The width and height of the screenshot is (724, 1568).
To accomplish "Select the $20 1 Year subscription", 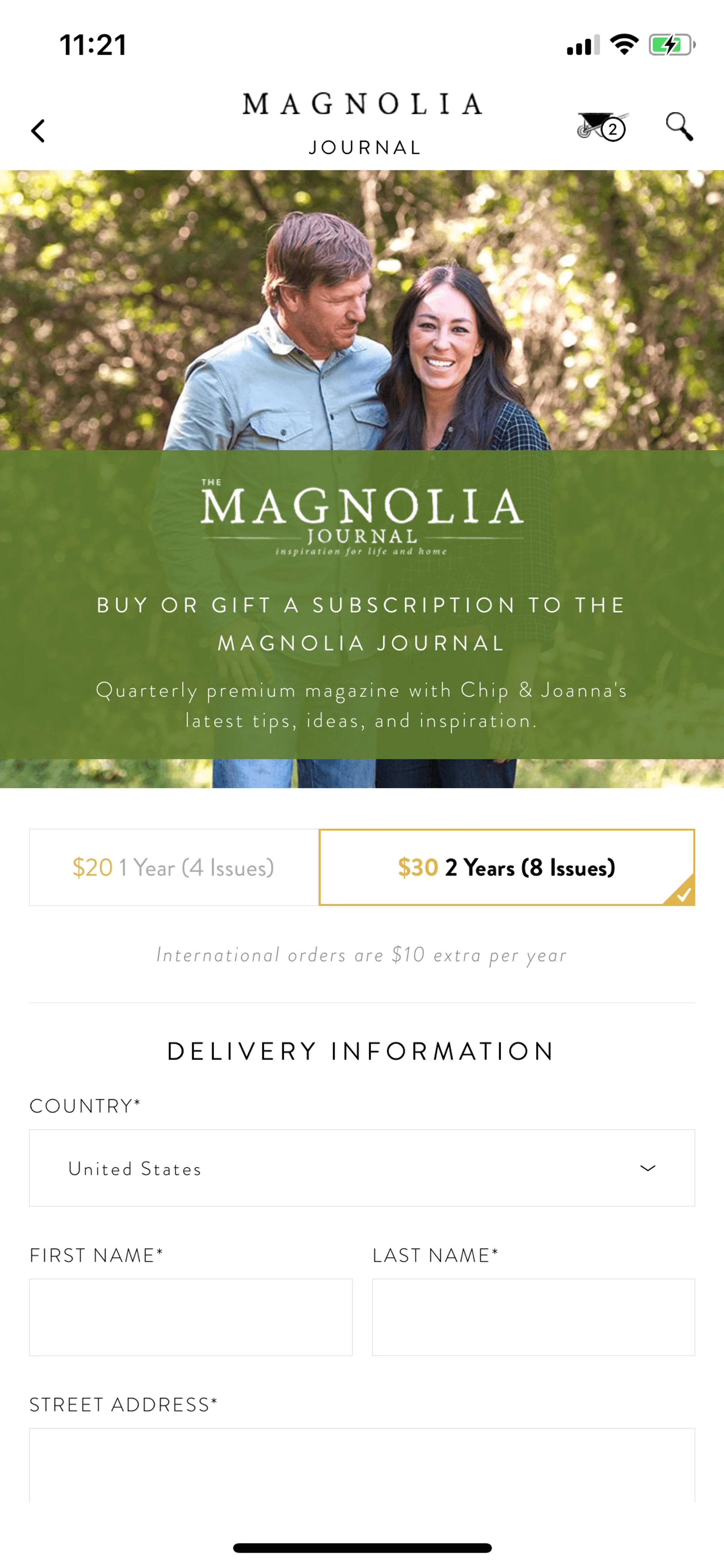I will point(174,867).
